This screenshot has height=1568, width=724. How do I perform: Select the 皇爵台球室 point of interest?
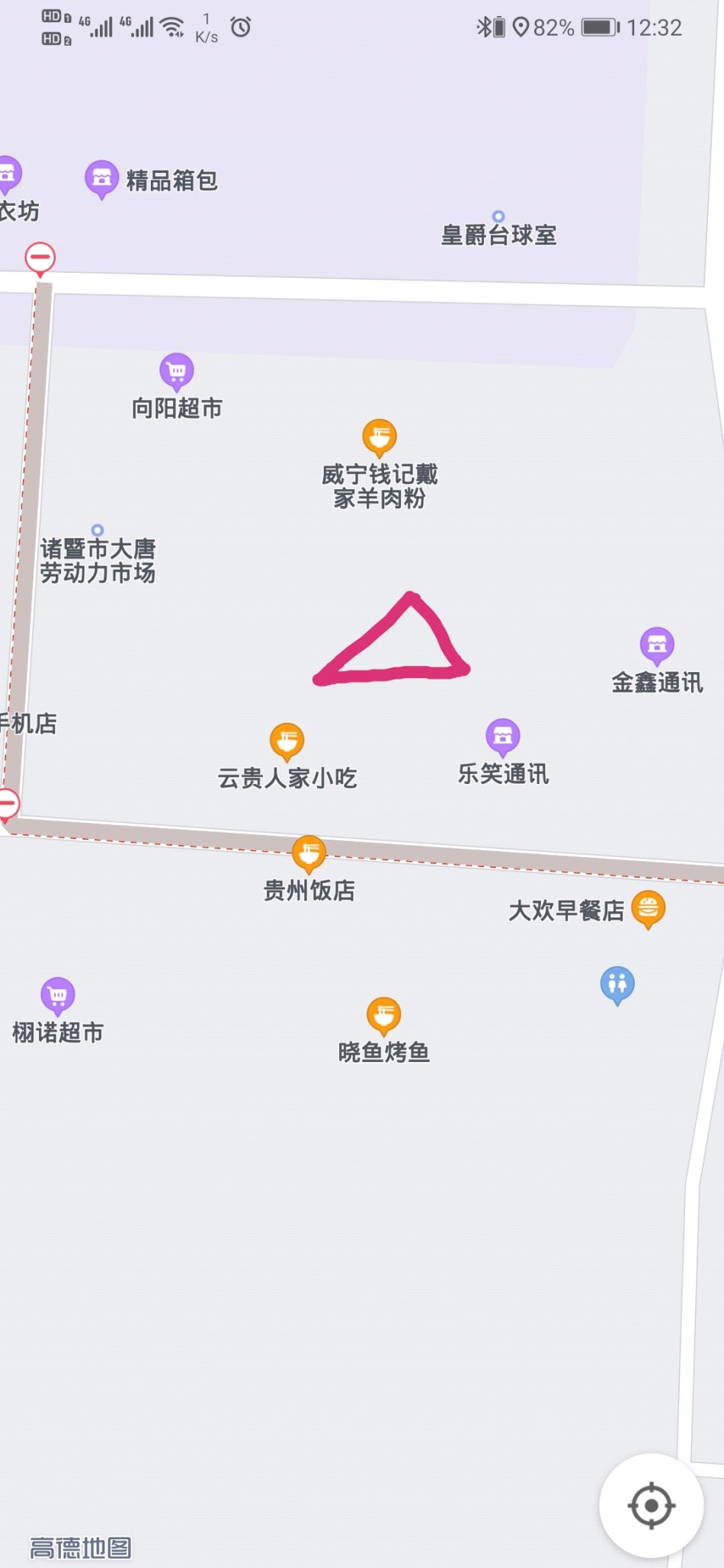[x=498, y=234]
